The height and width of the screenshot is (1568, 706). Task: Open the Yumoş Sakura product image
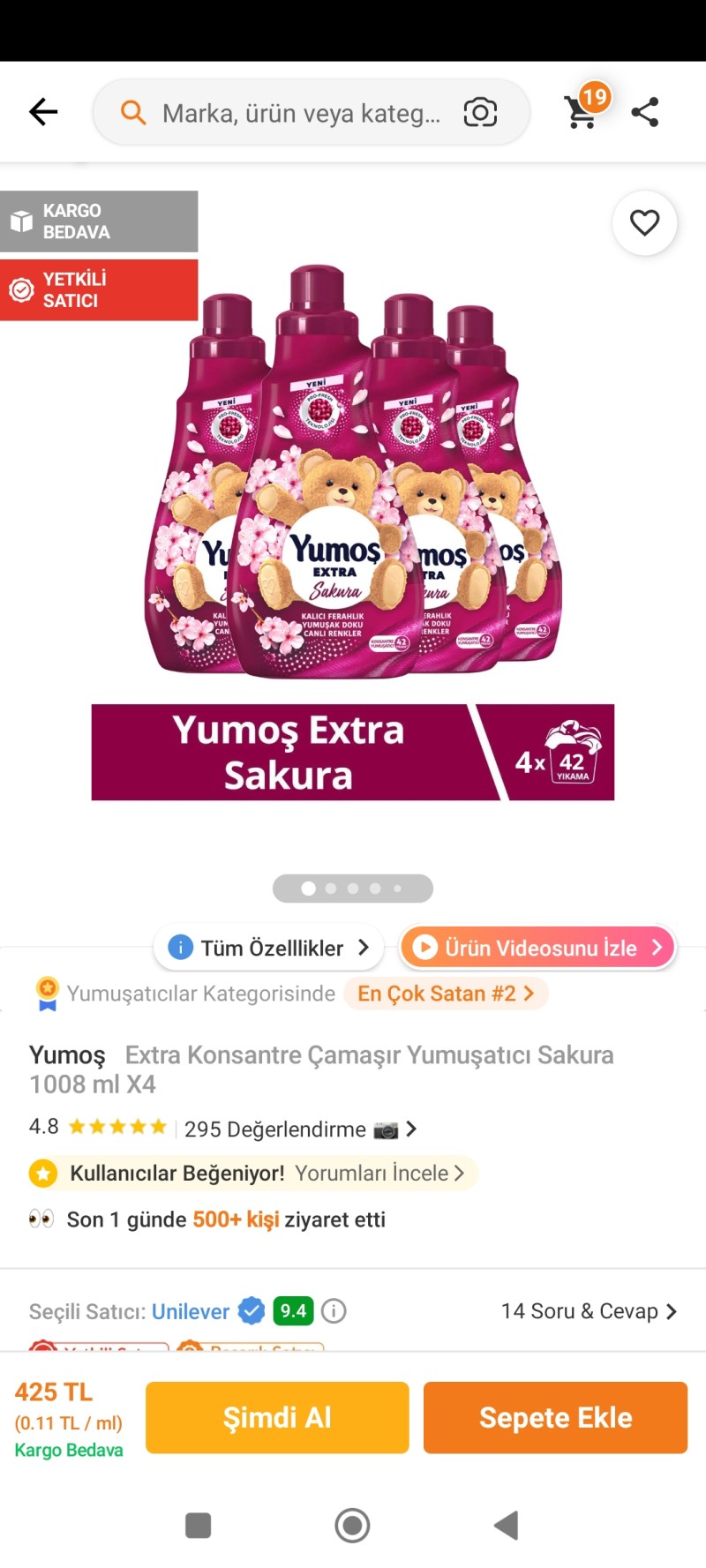click(x=353, y=494)
